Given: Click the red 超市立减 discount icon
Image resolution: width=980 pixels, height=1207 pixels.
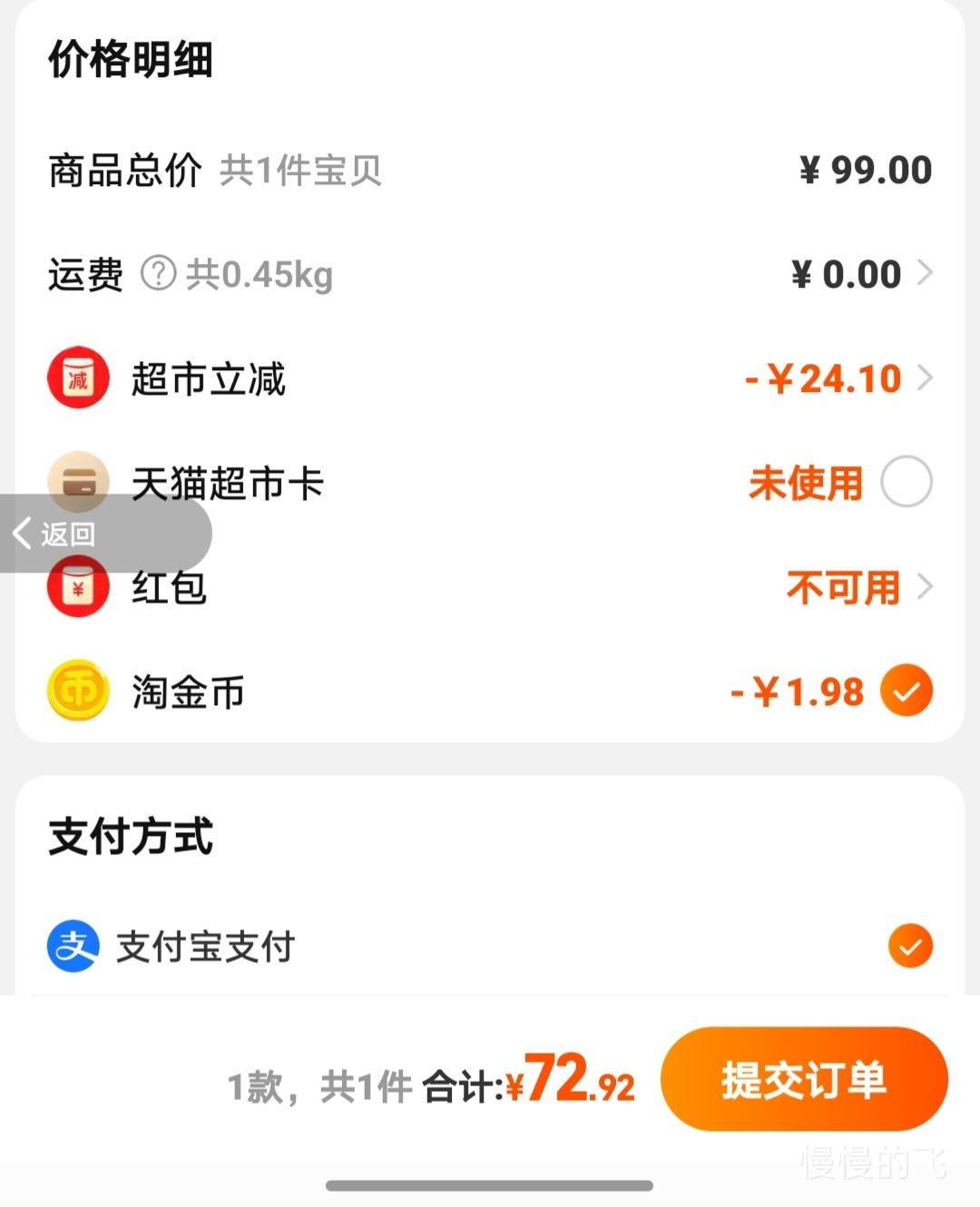Looking at the screenshot, I should click(x=78, y=378).
